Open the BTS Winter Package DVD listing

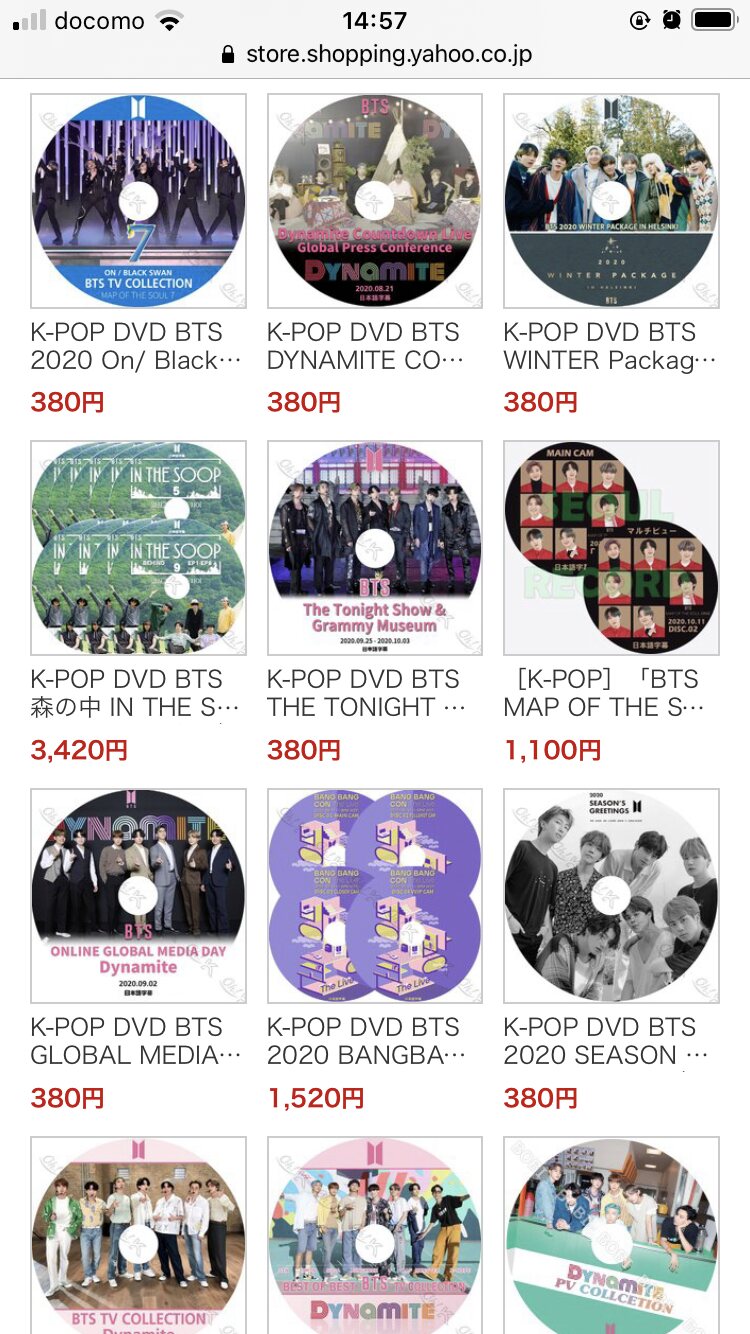click(x=611, y=201)
